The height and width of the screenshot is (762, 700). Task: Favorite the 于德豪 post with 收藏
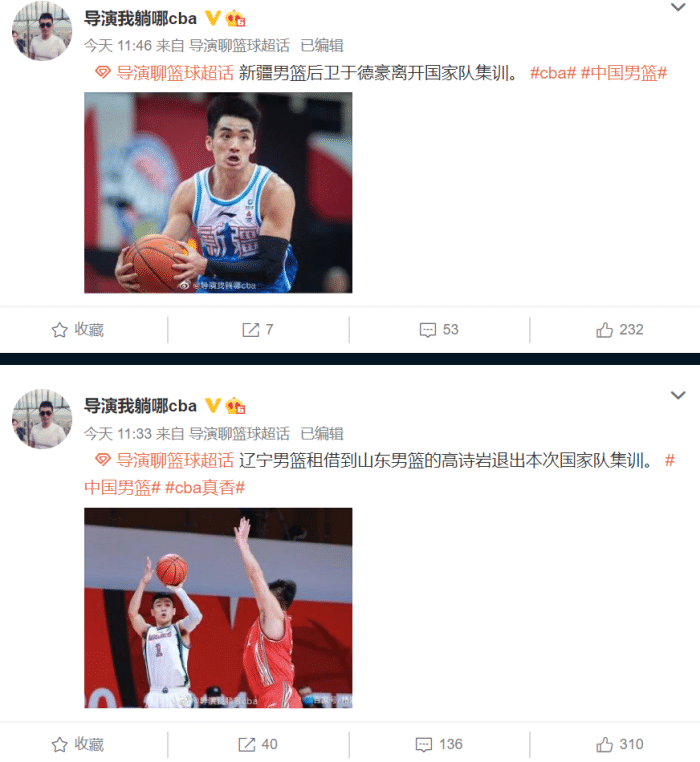pyautogui.click(x=78, y=330)
